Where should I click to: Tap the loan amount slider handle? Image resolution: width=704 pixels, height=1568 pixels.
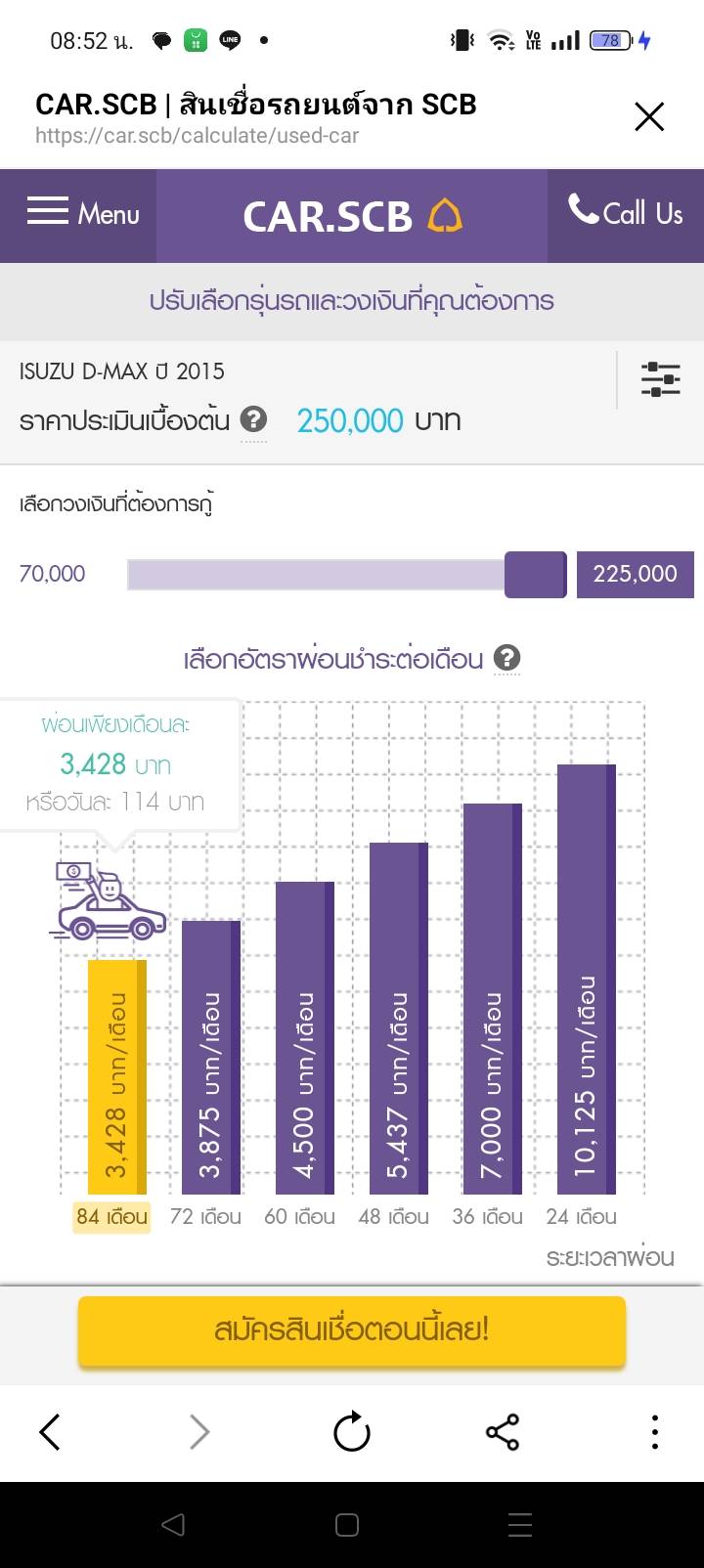point(535,574)
